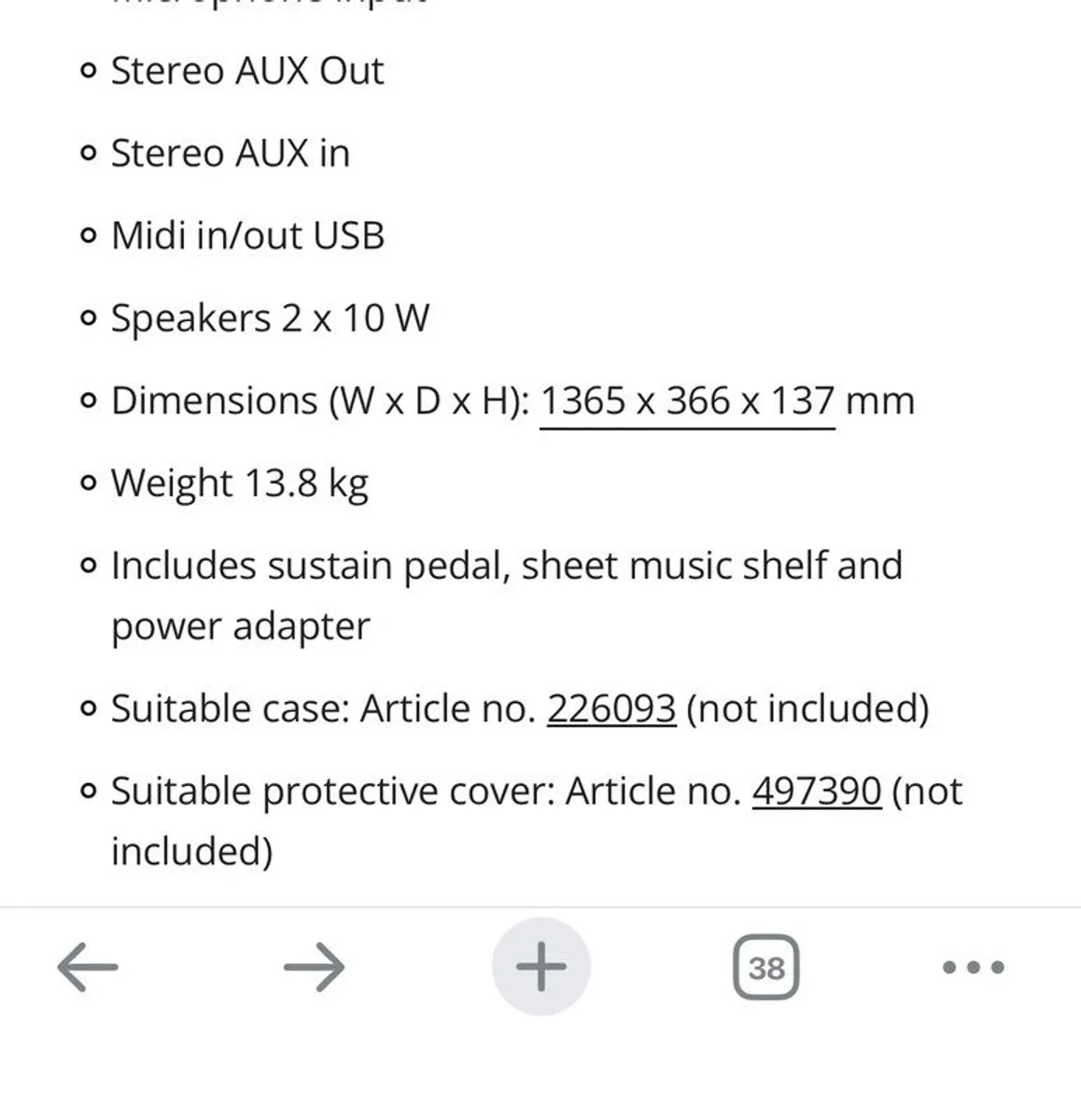Go forward to the next page
The height and width of the screenshot is (1120, 1081).
(314, 966)
